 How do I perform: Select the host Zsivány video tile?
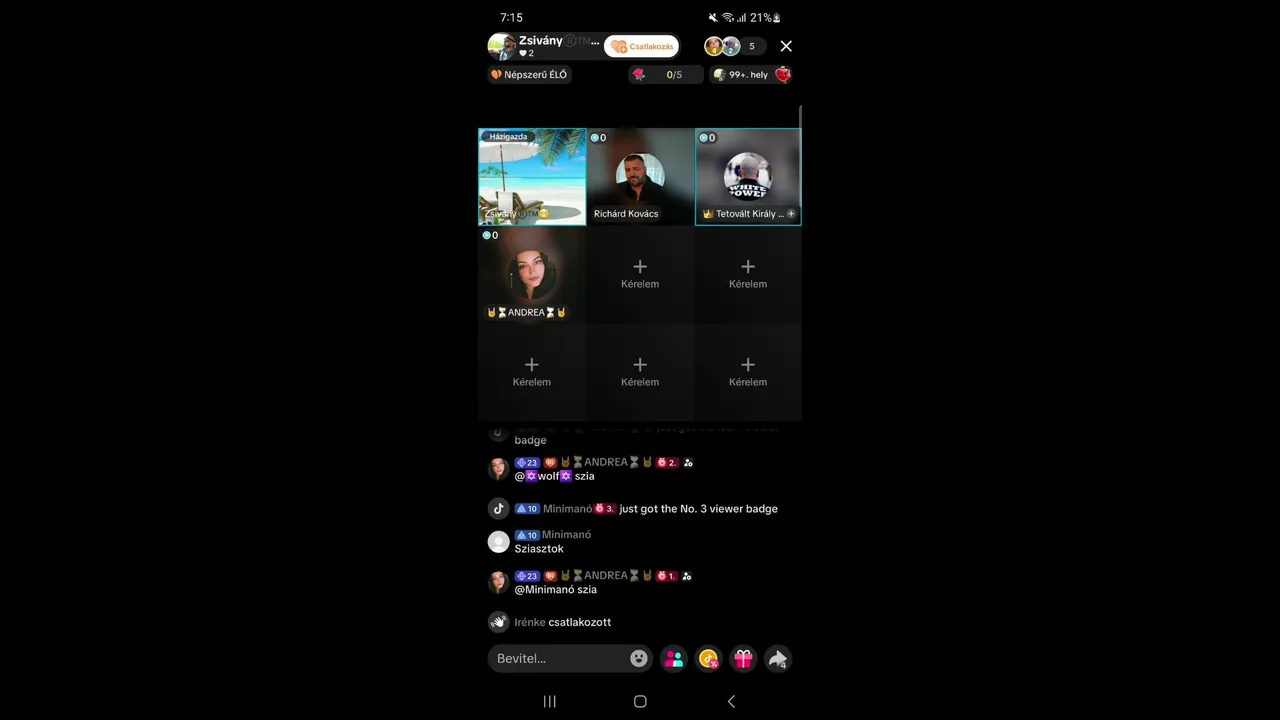pyautogui.click(x=532, y=177)
